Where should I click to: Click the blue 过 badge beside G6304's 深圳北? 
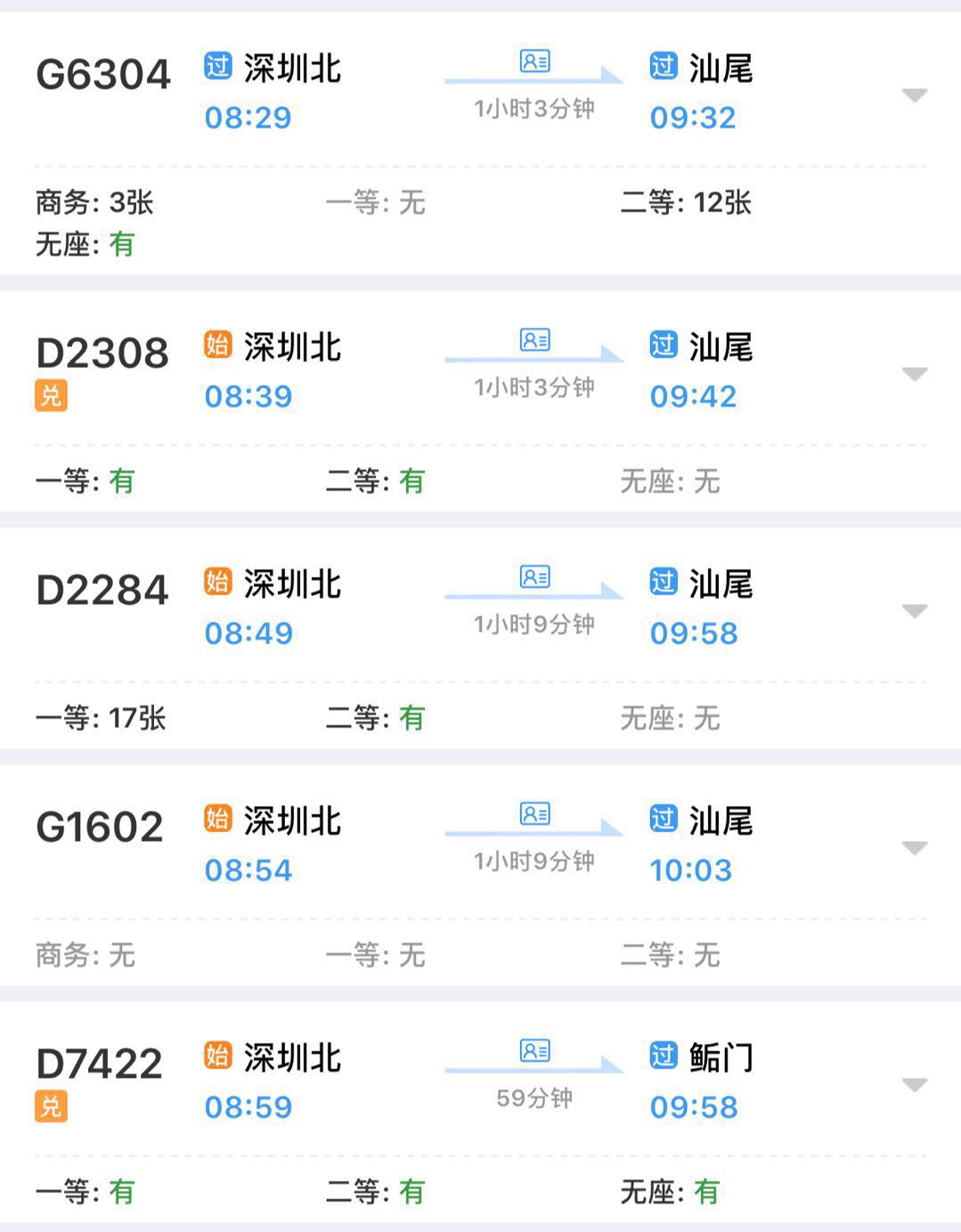click(216, 66)
